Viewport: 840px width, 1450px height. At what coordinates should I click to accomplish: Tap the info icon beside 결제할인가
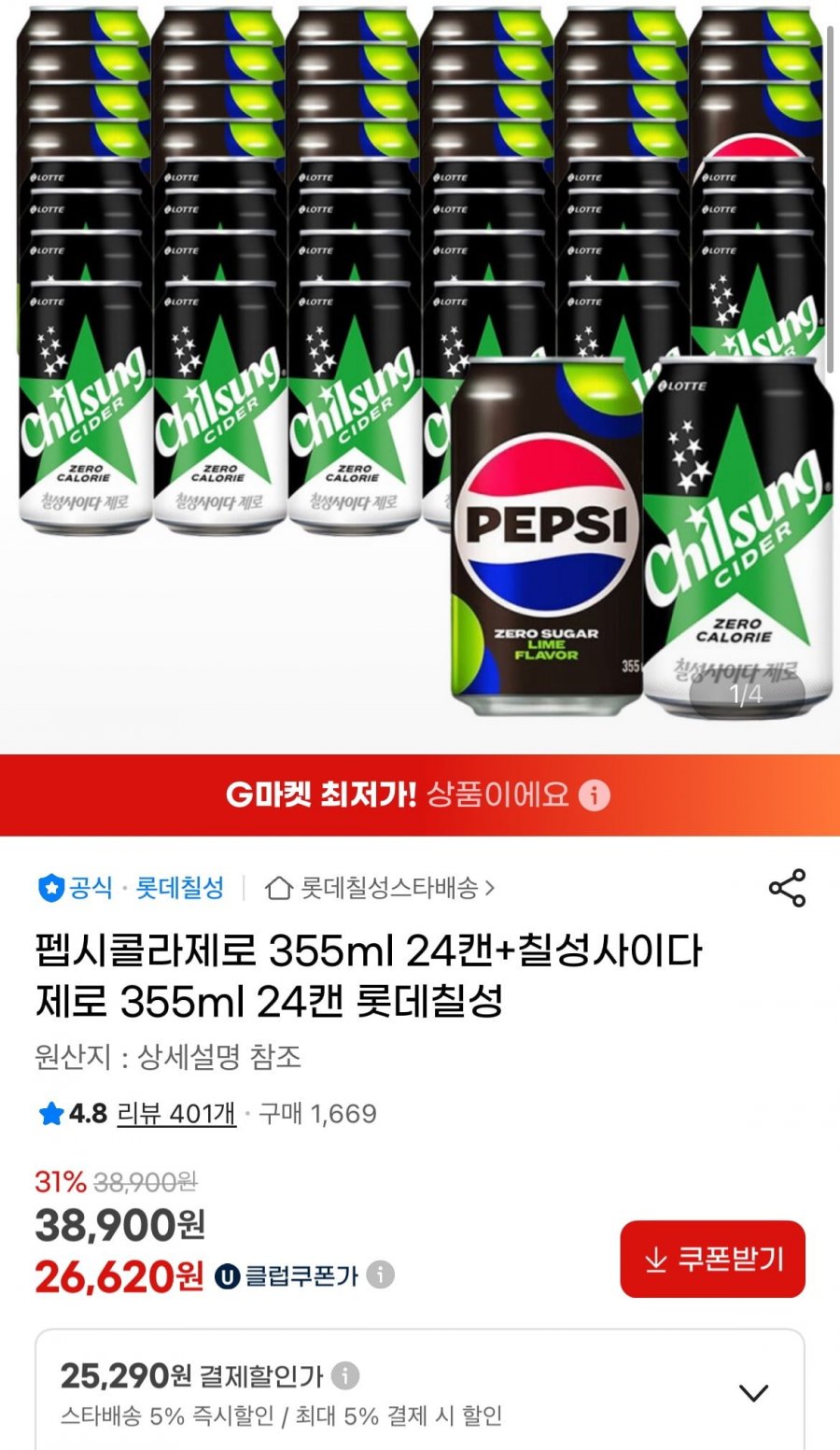(x=345, y=1375)
